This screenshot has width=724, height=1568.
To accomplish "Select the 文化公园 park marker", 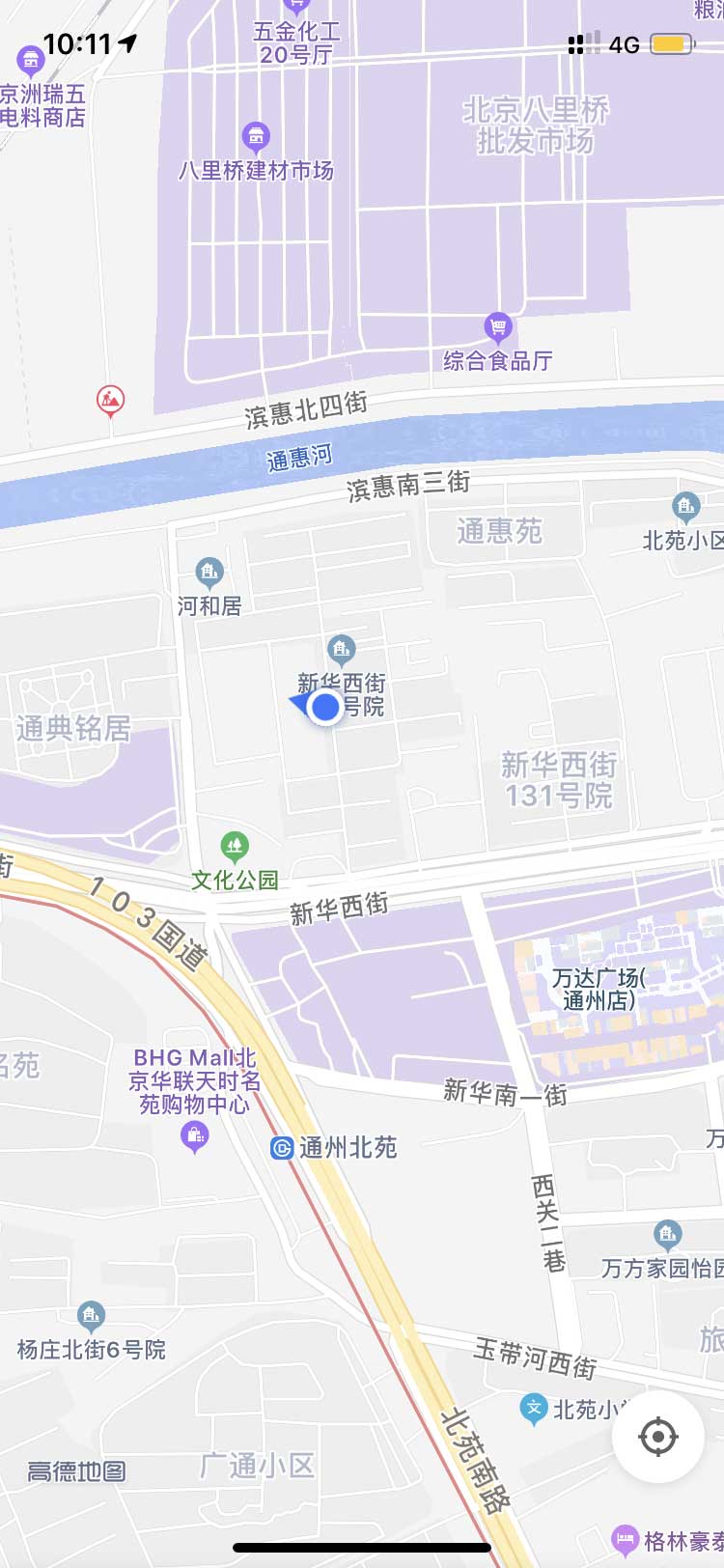I will coord(234,848).
